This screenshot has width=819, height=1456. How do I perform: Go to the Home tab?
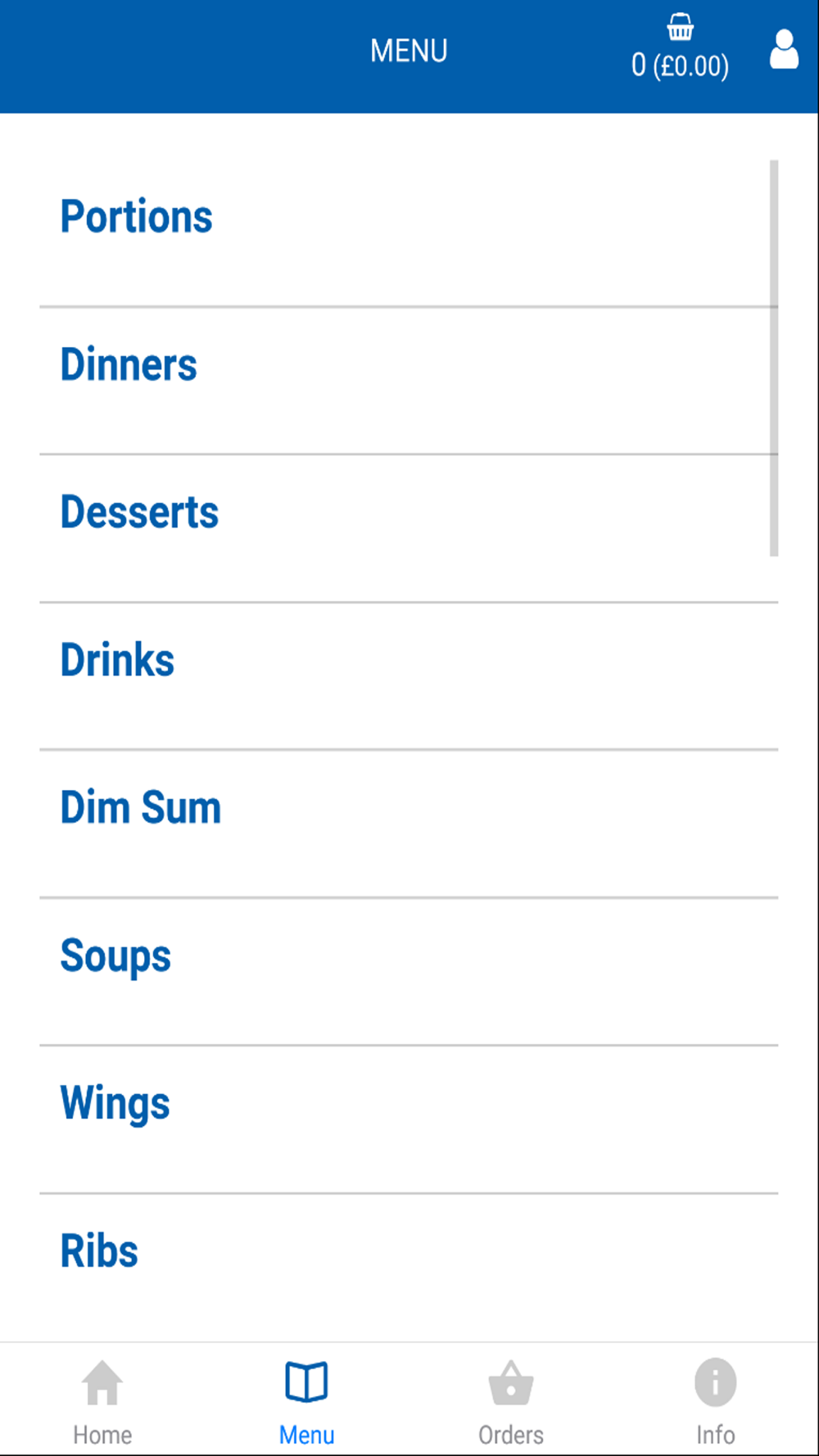[x=102, y=1402]
